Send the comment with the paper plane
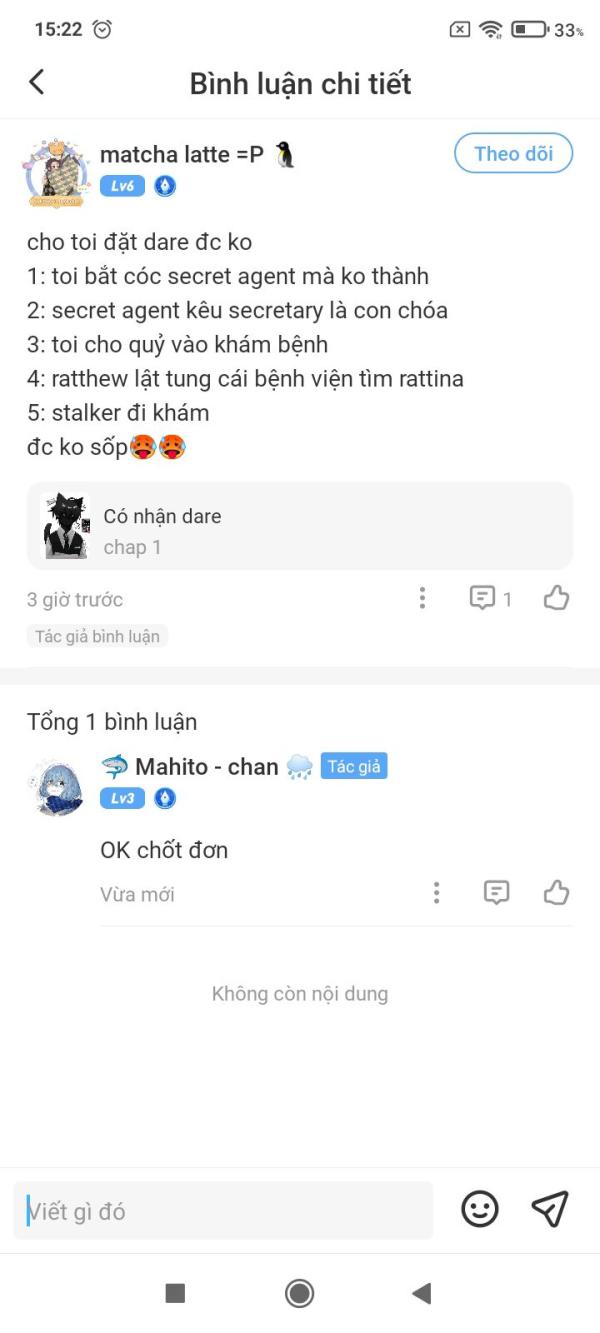The height and width of the screenshot is (1333, 600). pyautogui.click(x=550, y=1210)
